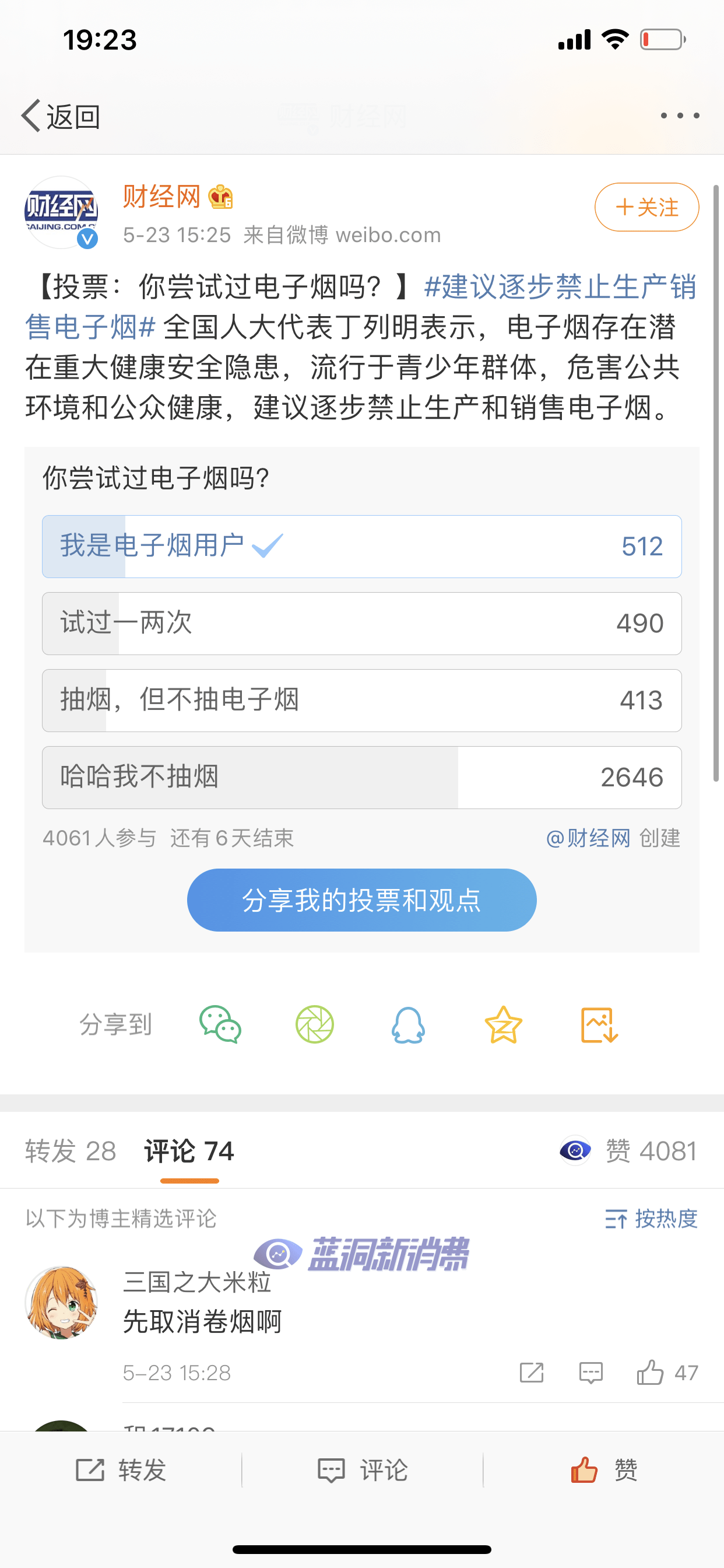The height and width of the screenshot is (1568, 724).
Task: Tap 分享我的投票和观点 button
Action: click(361, 900)
